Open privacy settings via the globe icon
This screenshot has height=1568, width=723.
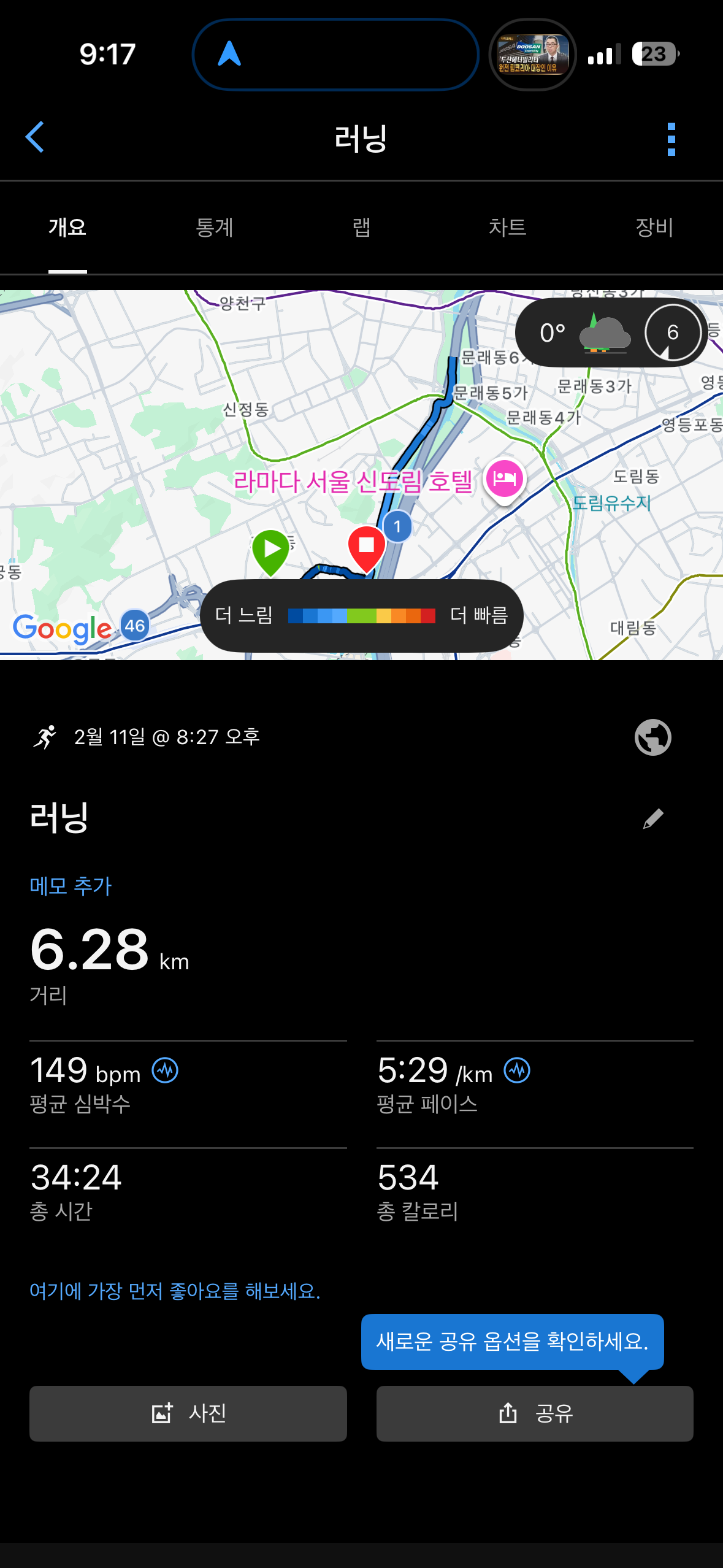(x=652, y=737)
